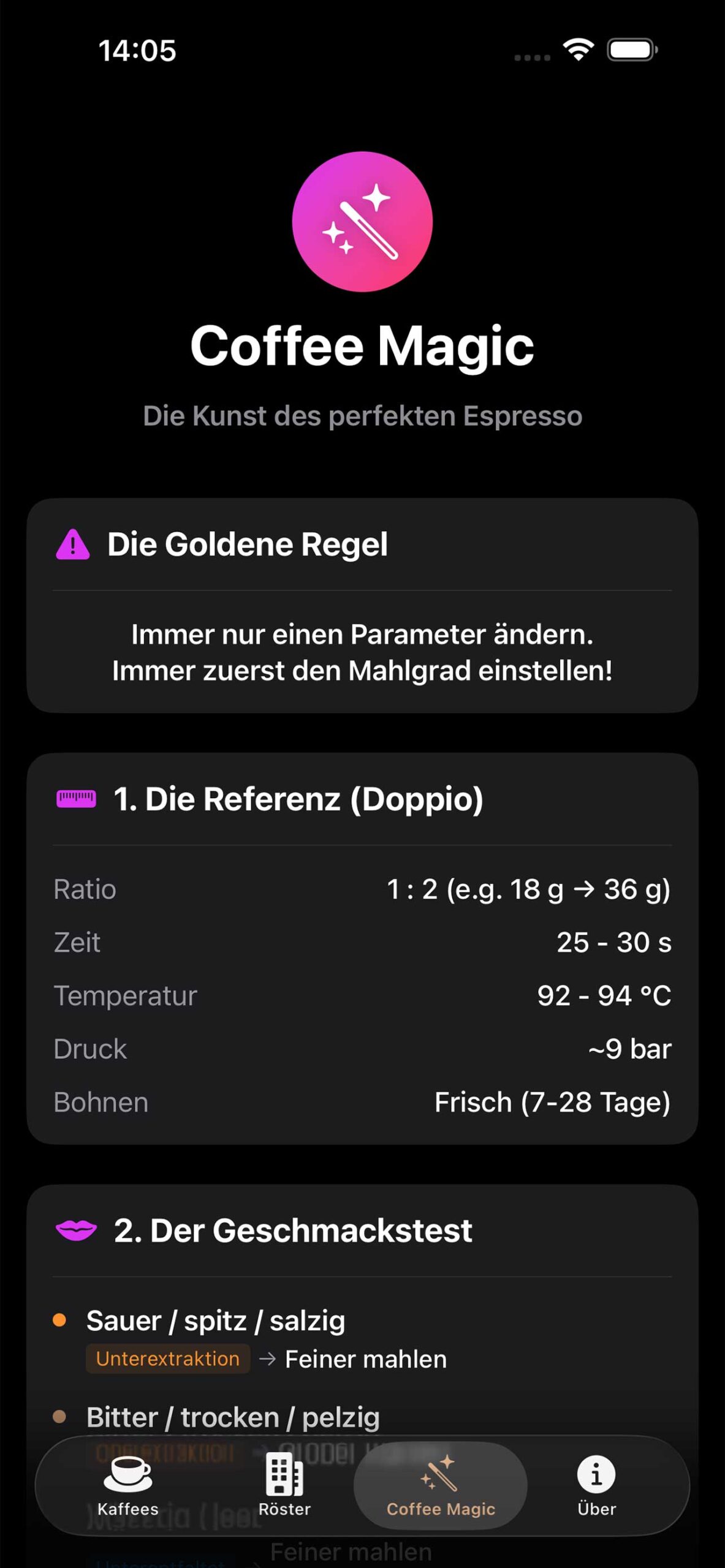Tap the info icon labeled Über

595,1475
